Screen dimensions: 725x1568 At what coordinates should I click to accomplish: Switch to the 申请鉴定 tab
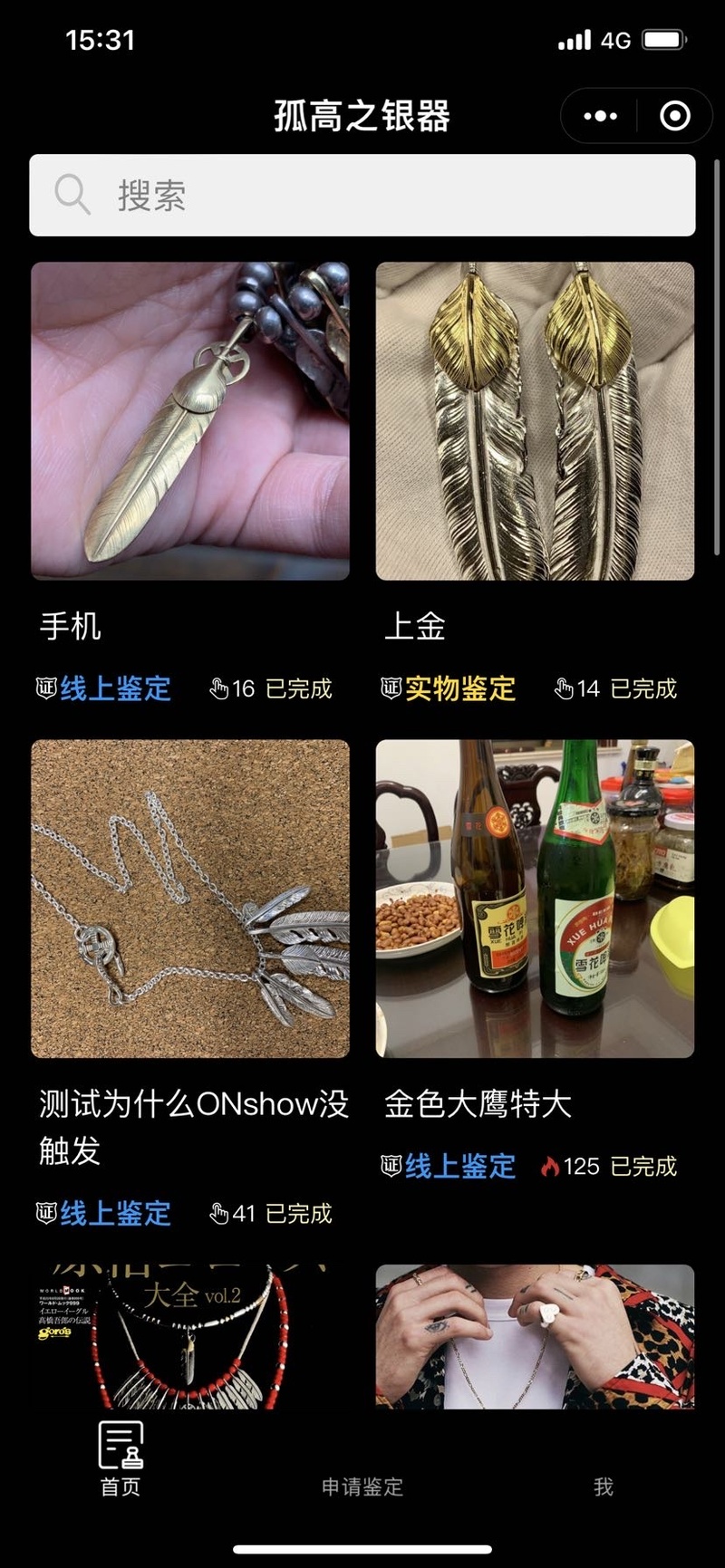(x=362, y=1486)
